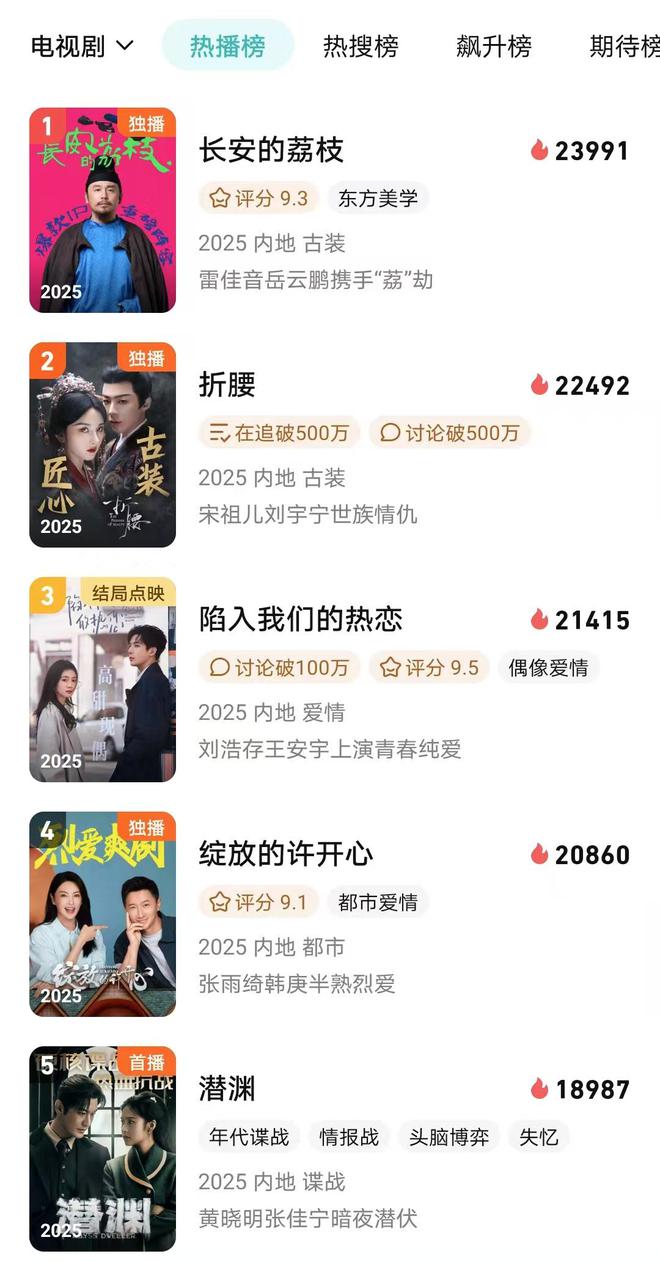Open the 折腰 drama entry
The image size is (660, 1262).
[228, 385]
